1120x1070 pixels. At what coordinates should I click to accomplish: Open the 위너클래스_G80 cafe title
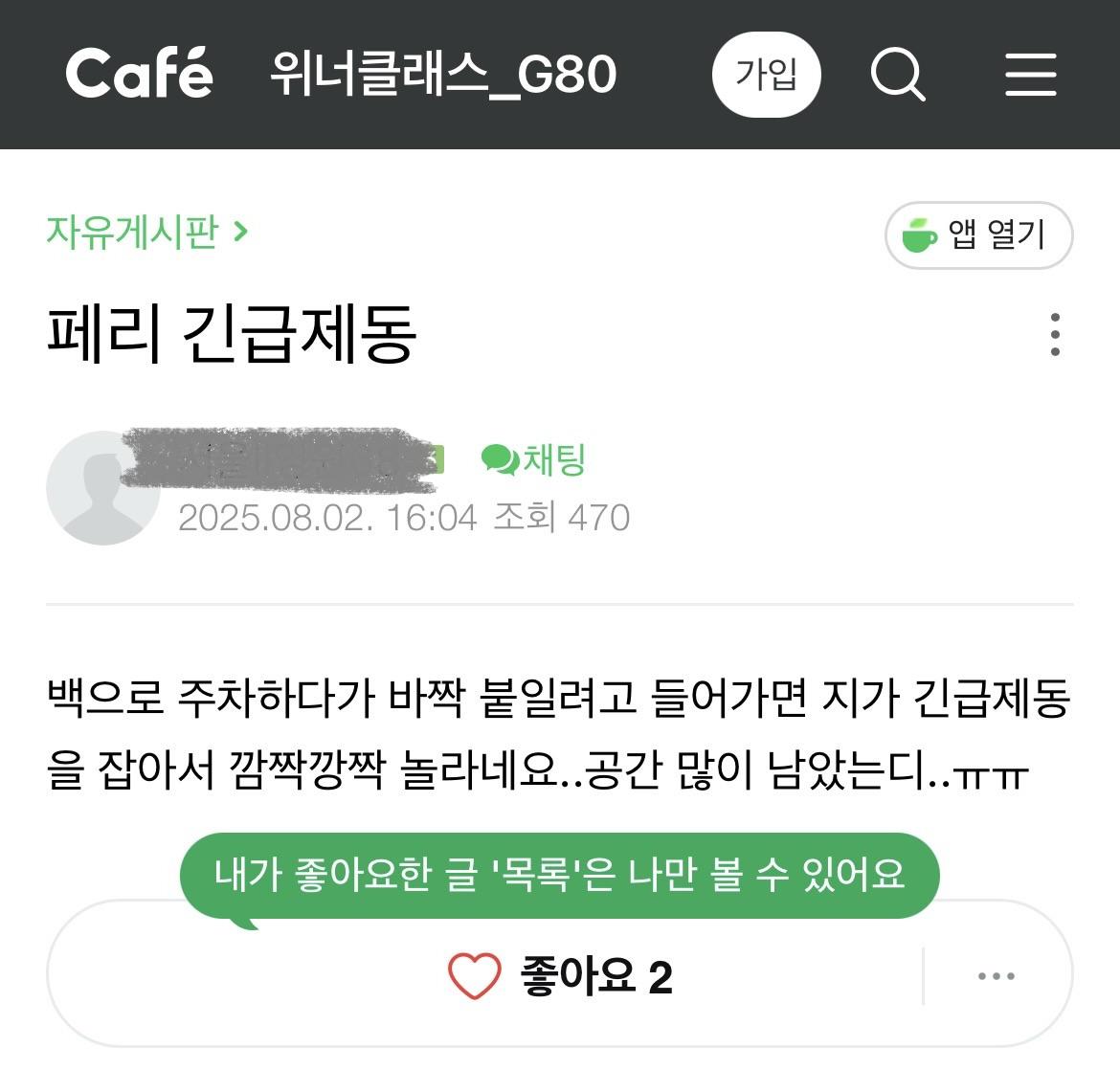click(x=443, y=75)
